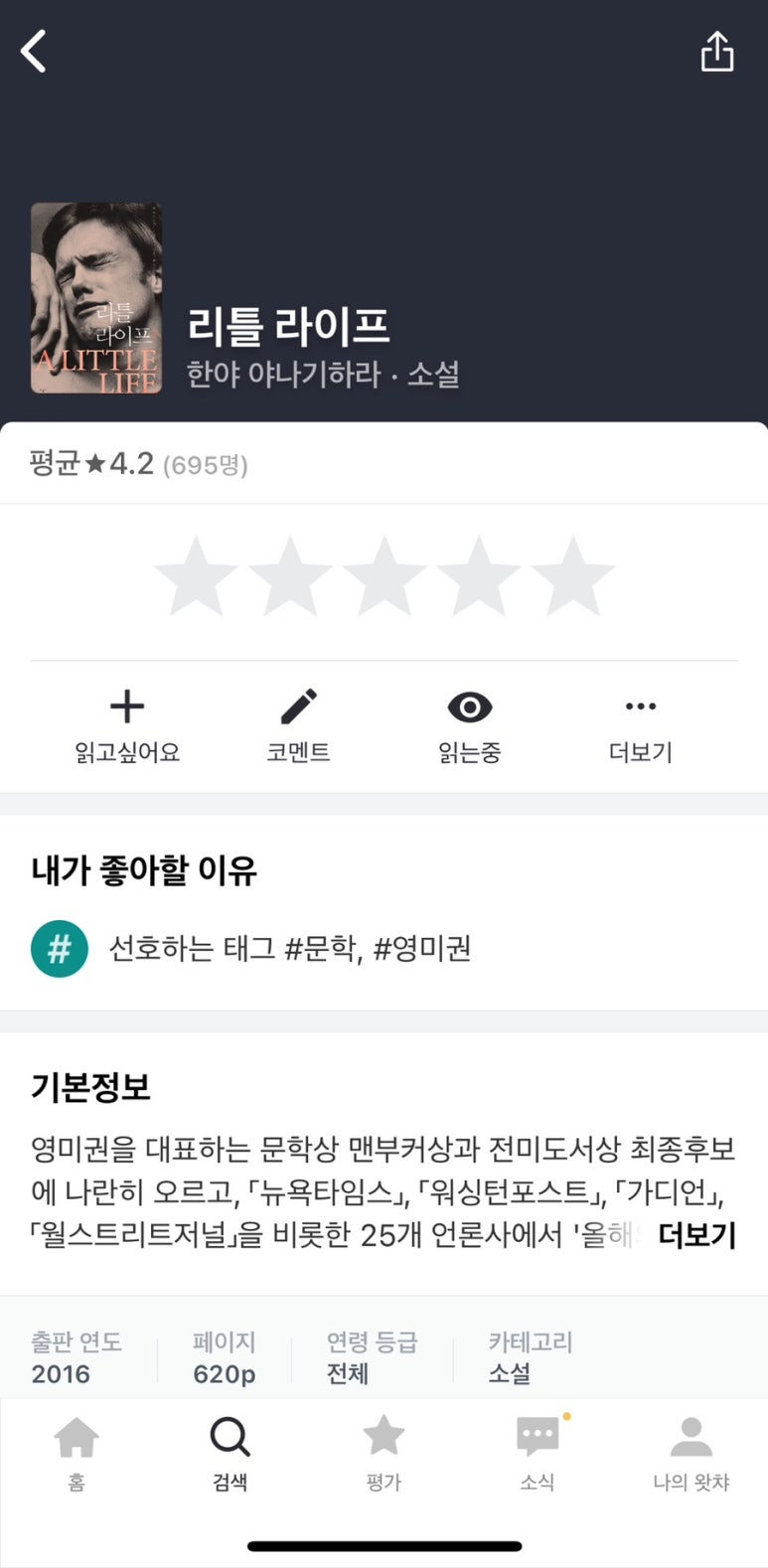This screenshot has width=768, height=1568.
Task: Check the 소식 tab
Action: 538,1455
